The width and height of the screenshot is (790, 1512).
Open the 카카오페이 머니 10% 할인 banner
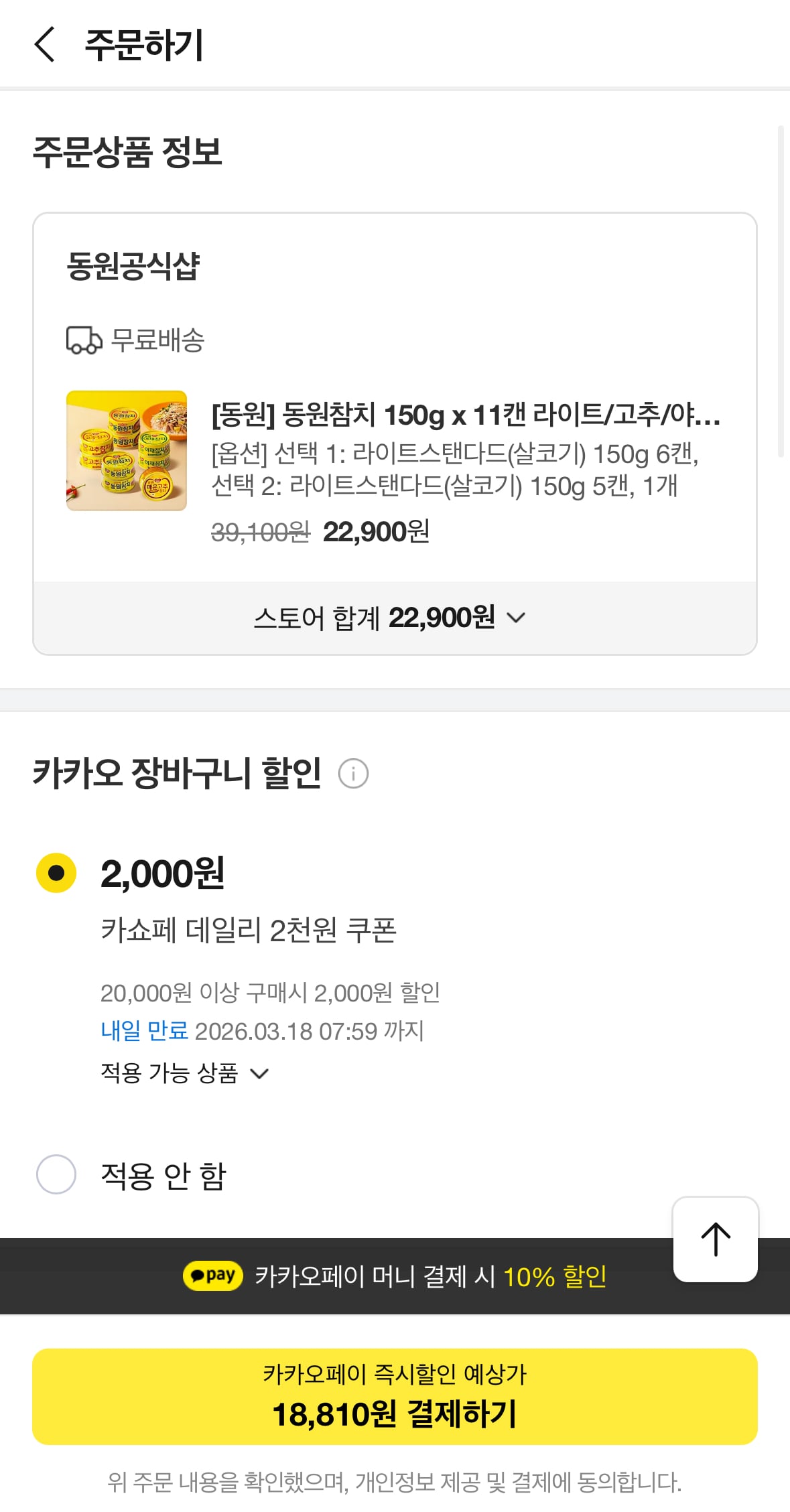tap(395, 1276)
